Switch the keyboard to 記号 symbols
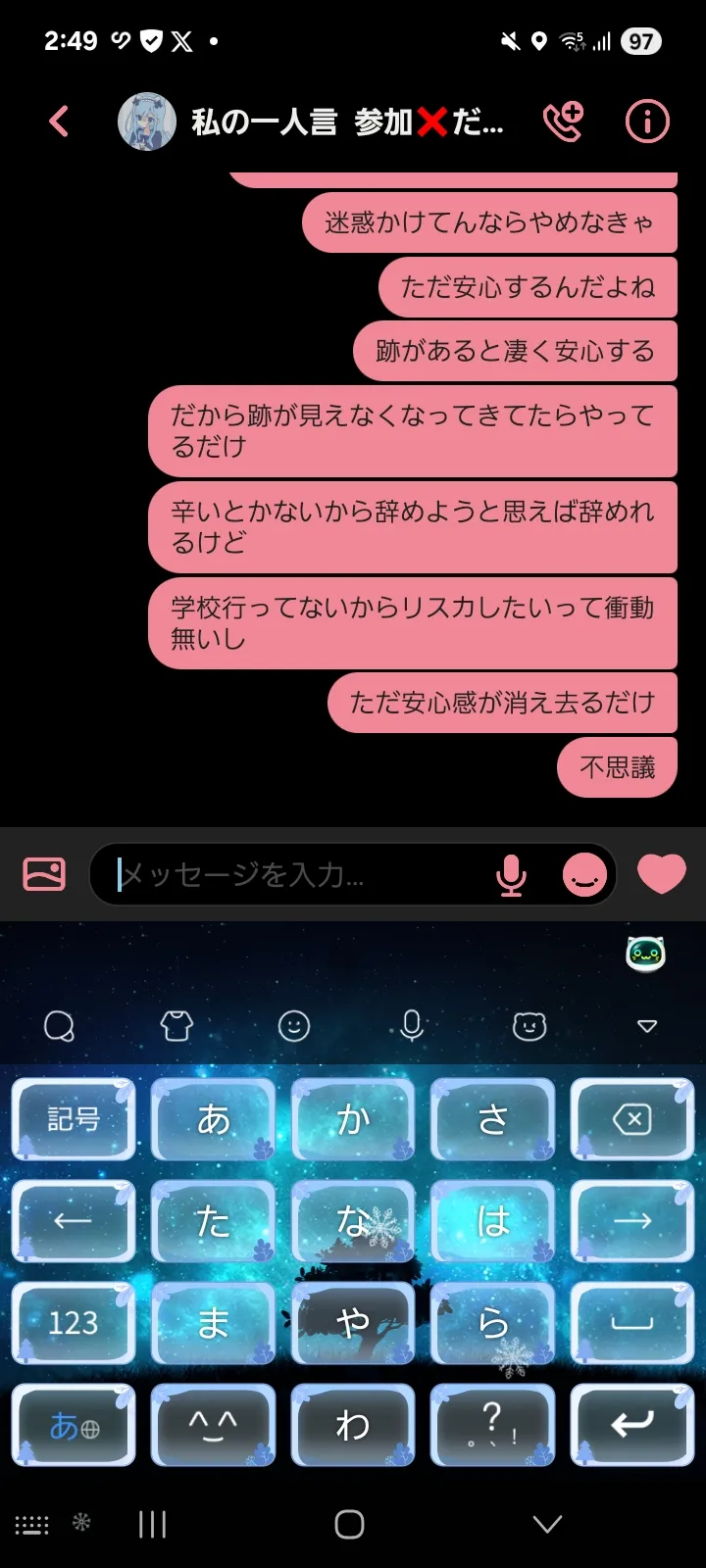 74,1119
